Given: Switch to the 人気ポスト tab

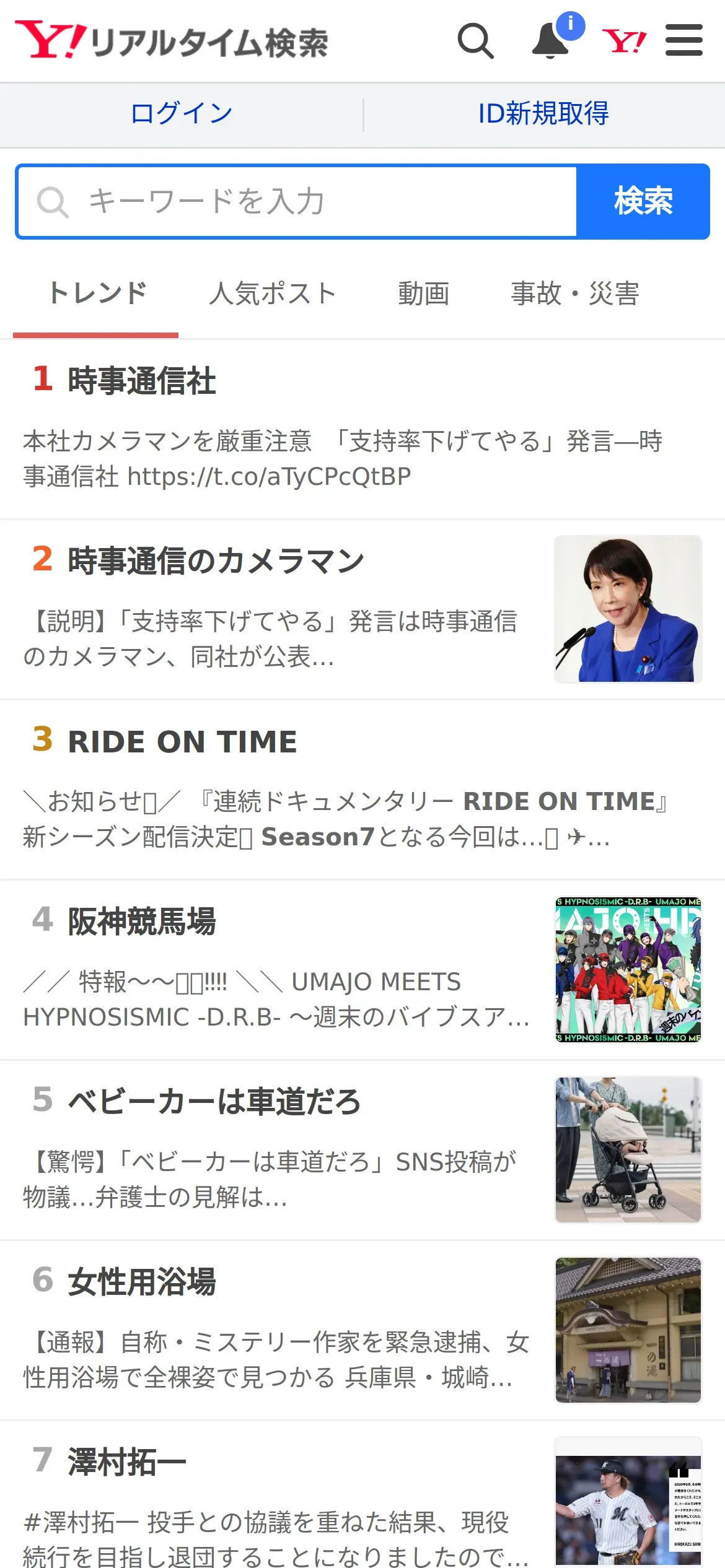Looking at the screenshot, I should click(273, 294).
